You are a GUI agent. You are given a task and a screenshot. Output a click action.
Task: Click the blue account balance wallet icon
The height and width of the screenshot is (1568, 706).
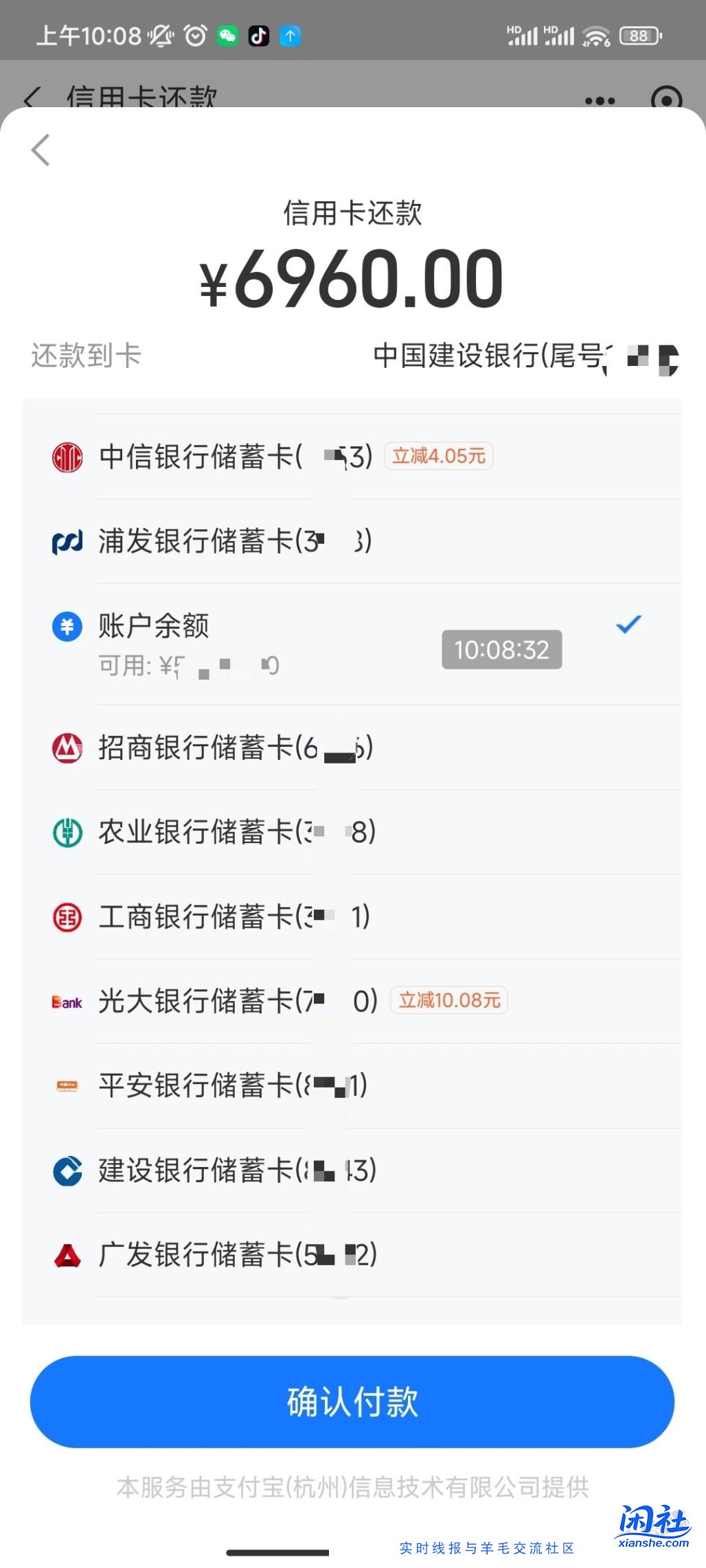pos(67,627)
